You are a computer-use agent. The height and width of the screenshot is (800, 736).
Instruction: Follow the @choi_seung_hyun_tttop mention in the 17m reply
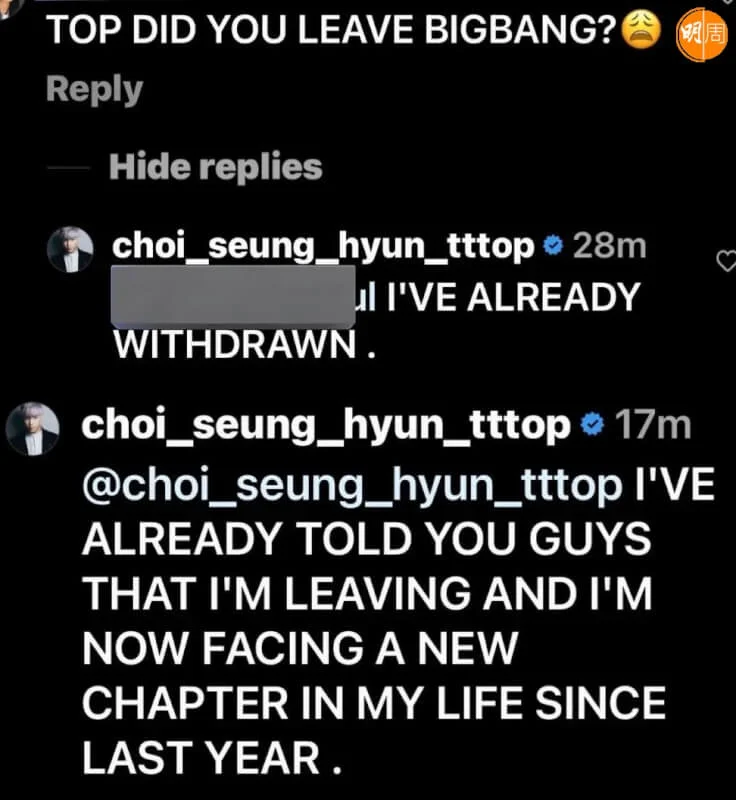[351, 486]
